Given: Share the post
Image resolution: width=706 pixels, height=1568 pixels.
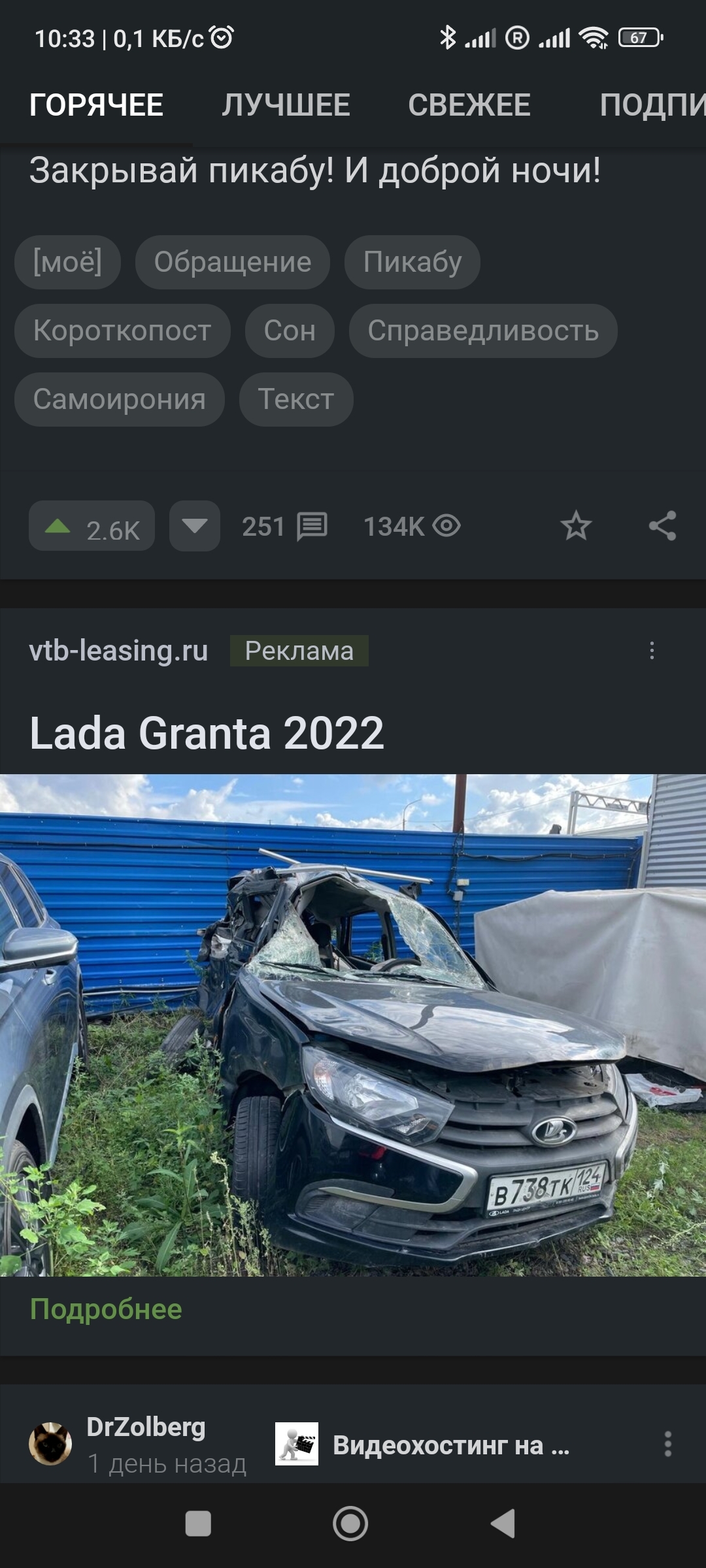Looking at the screenshot, I should [x=662, y=526].
